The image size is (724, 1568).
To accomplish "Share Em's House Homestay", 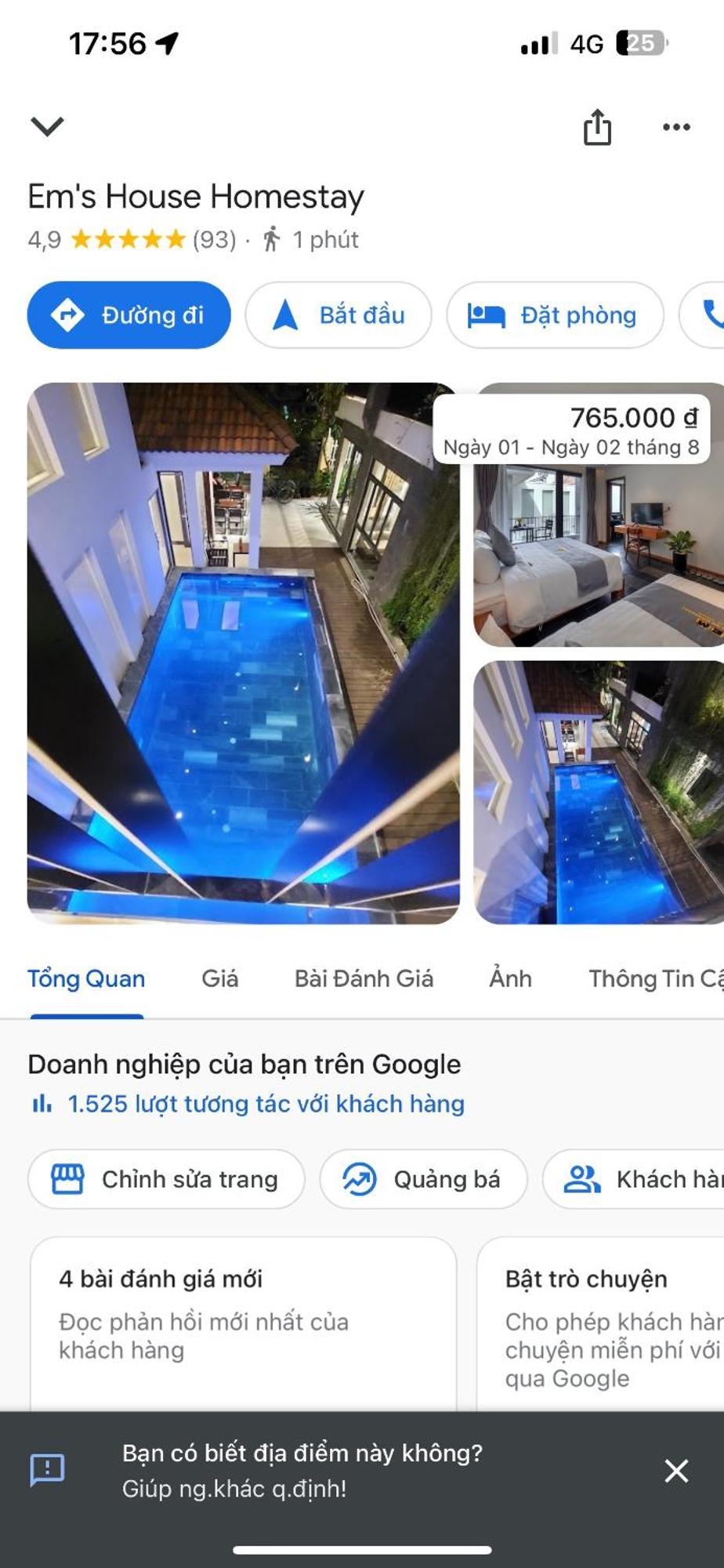I will point(597,127).
